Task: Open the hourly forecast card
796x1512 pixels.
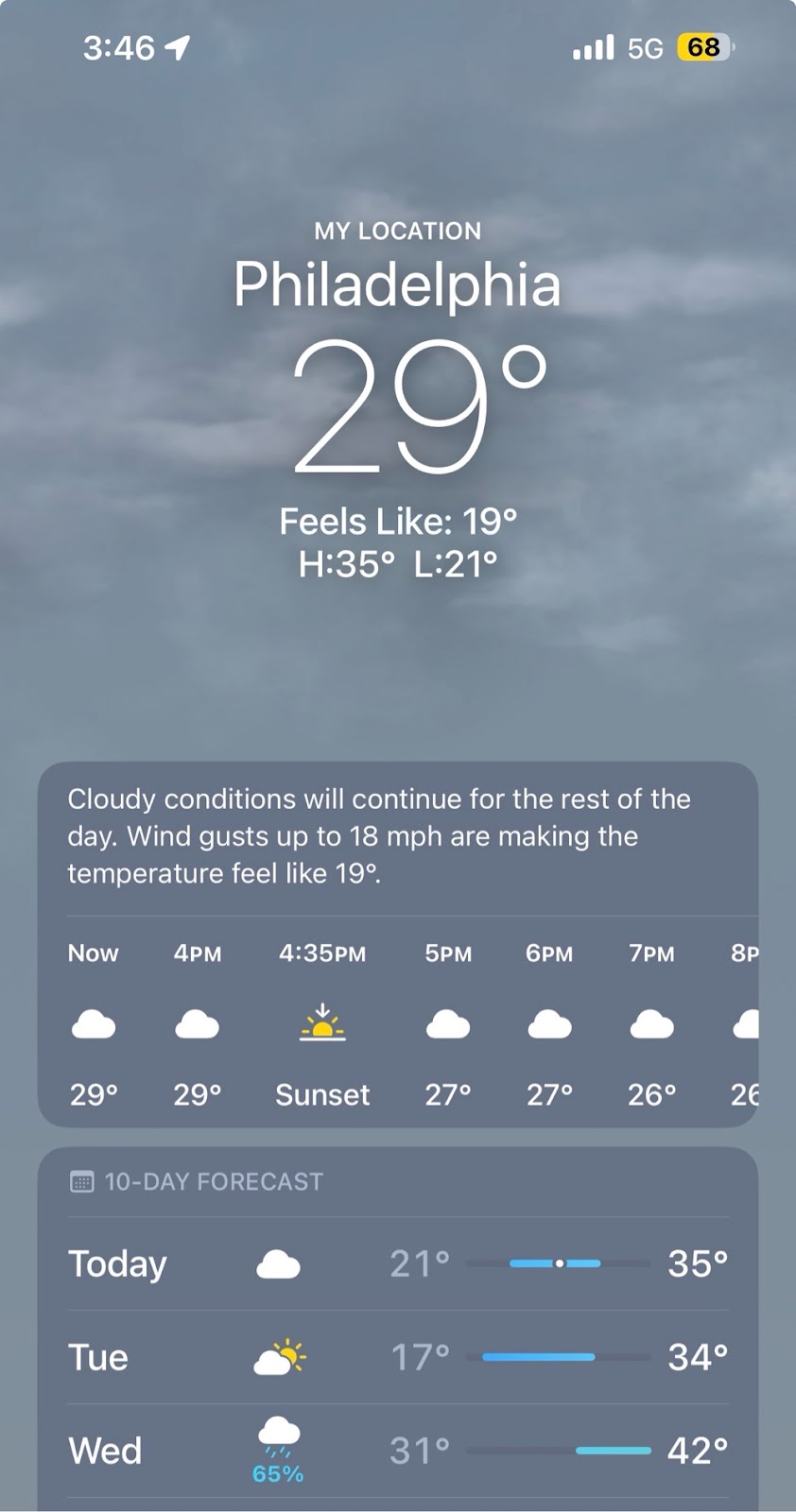Action: 398,944
